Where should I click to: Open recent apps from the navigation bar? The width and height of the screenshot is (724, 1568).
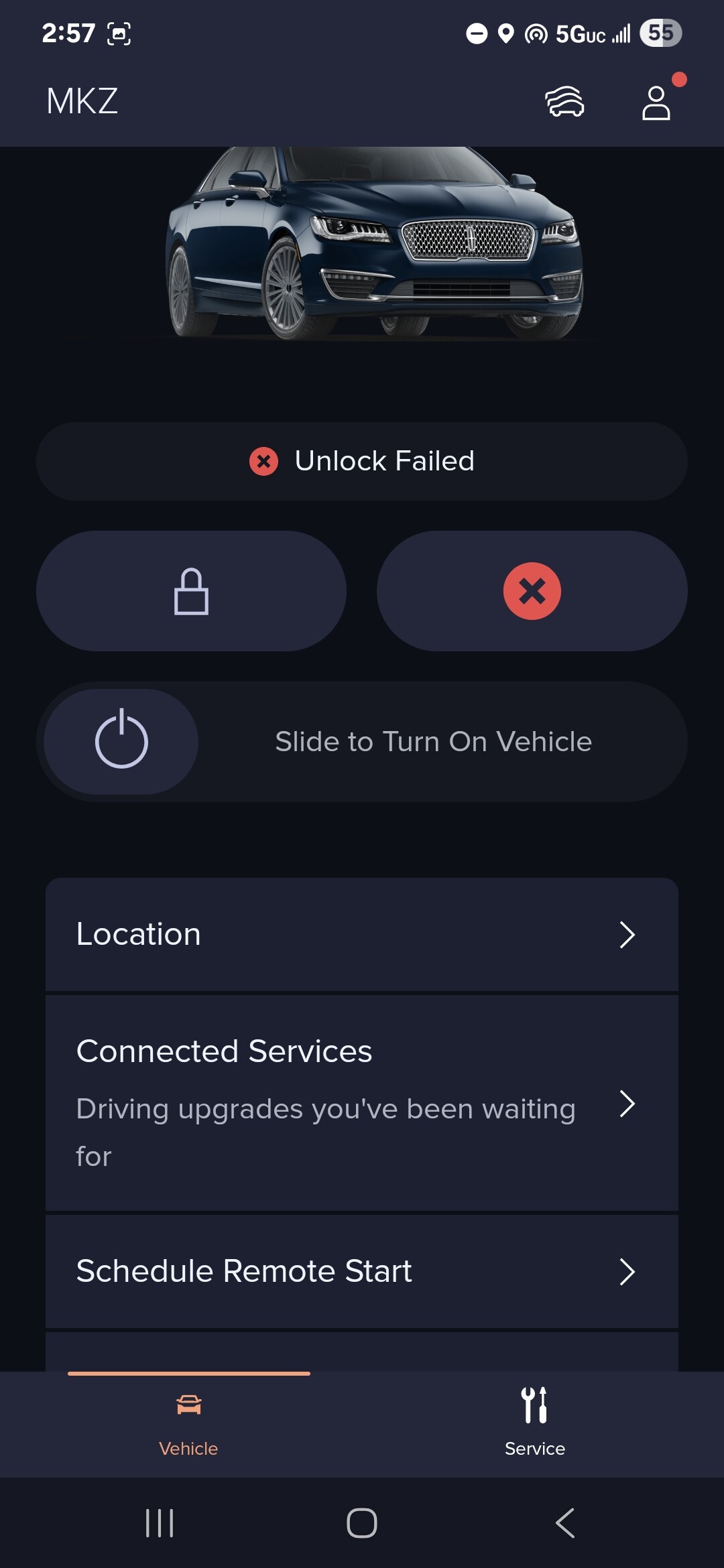(x=160, y=1523)
